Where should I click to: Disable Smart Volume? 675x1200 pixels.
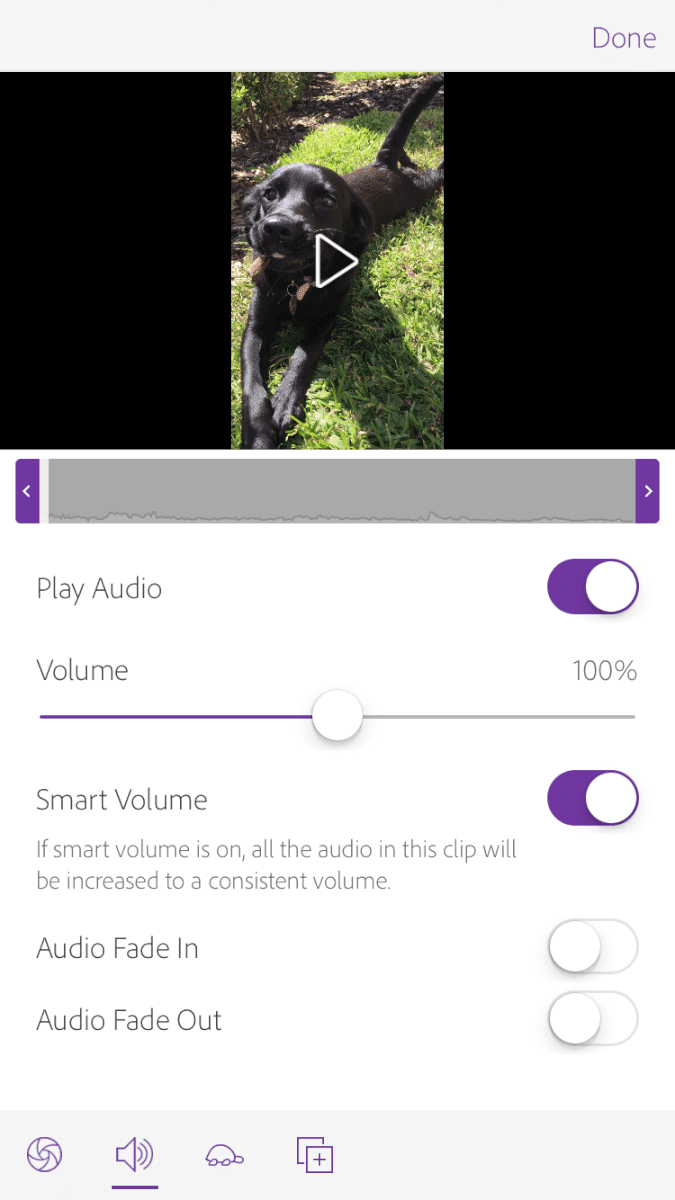(592, 798)
